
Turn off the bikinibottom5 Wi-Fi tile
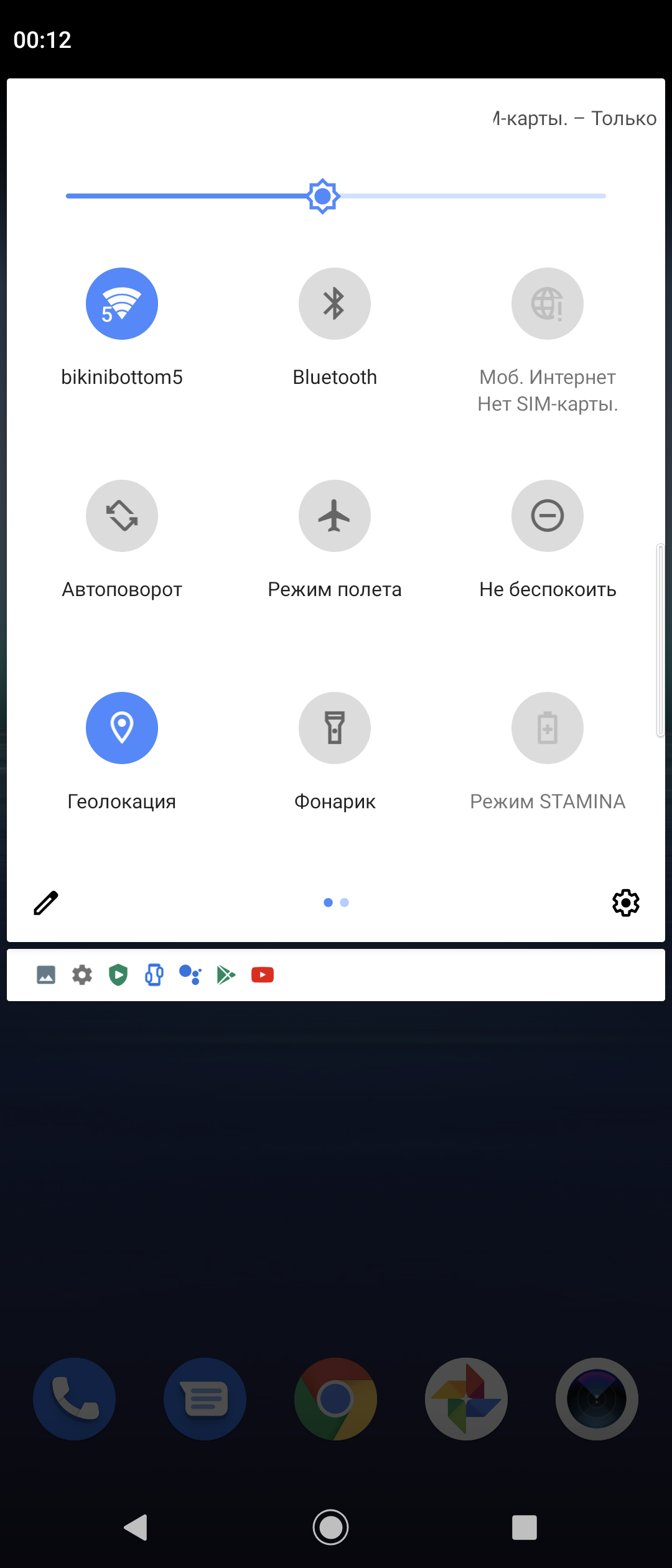click(122, 304)
